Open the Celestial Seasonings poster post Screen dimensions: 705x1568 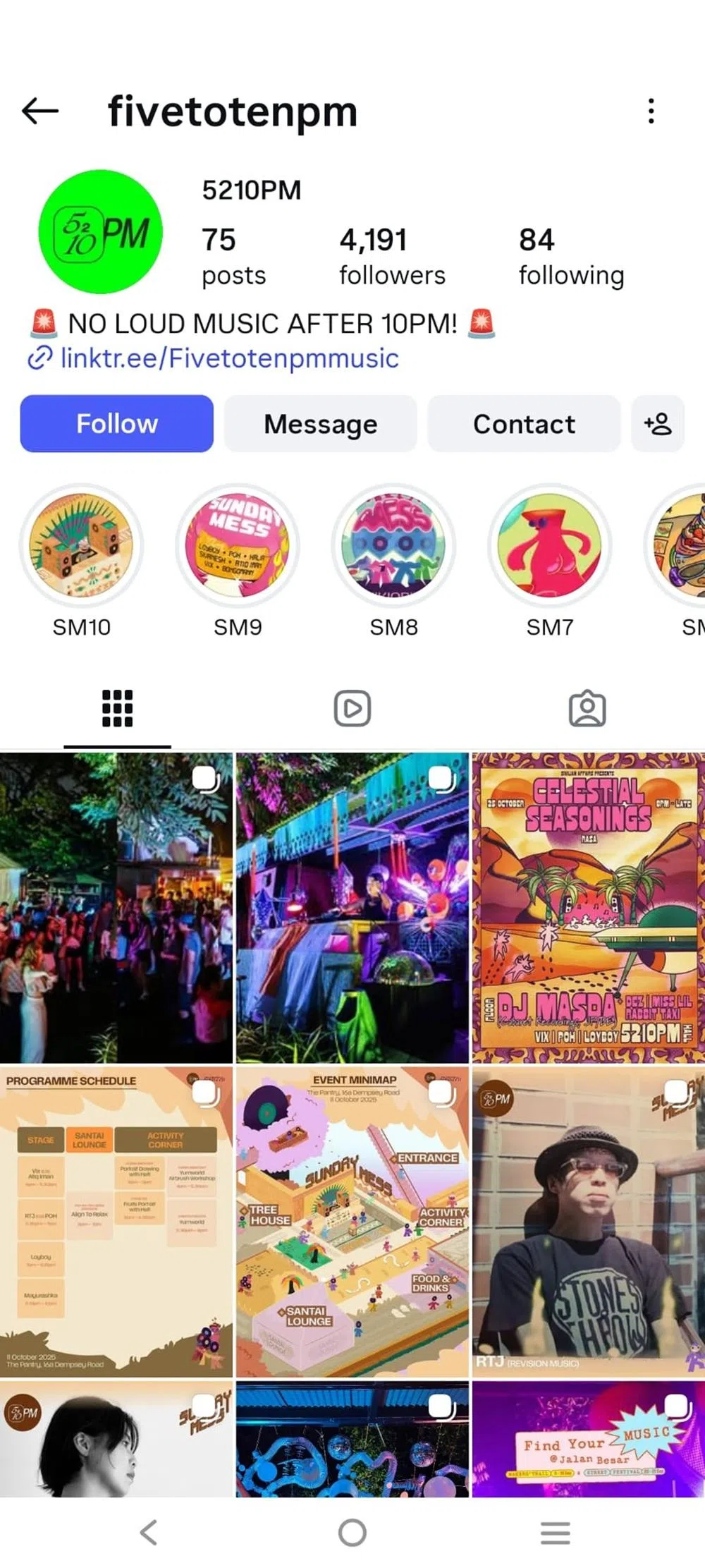pyautogui.click(x=588, y=908)
